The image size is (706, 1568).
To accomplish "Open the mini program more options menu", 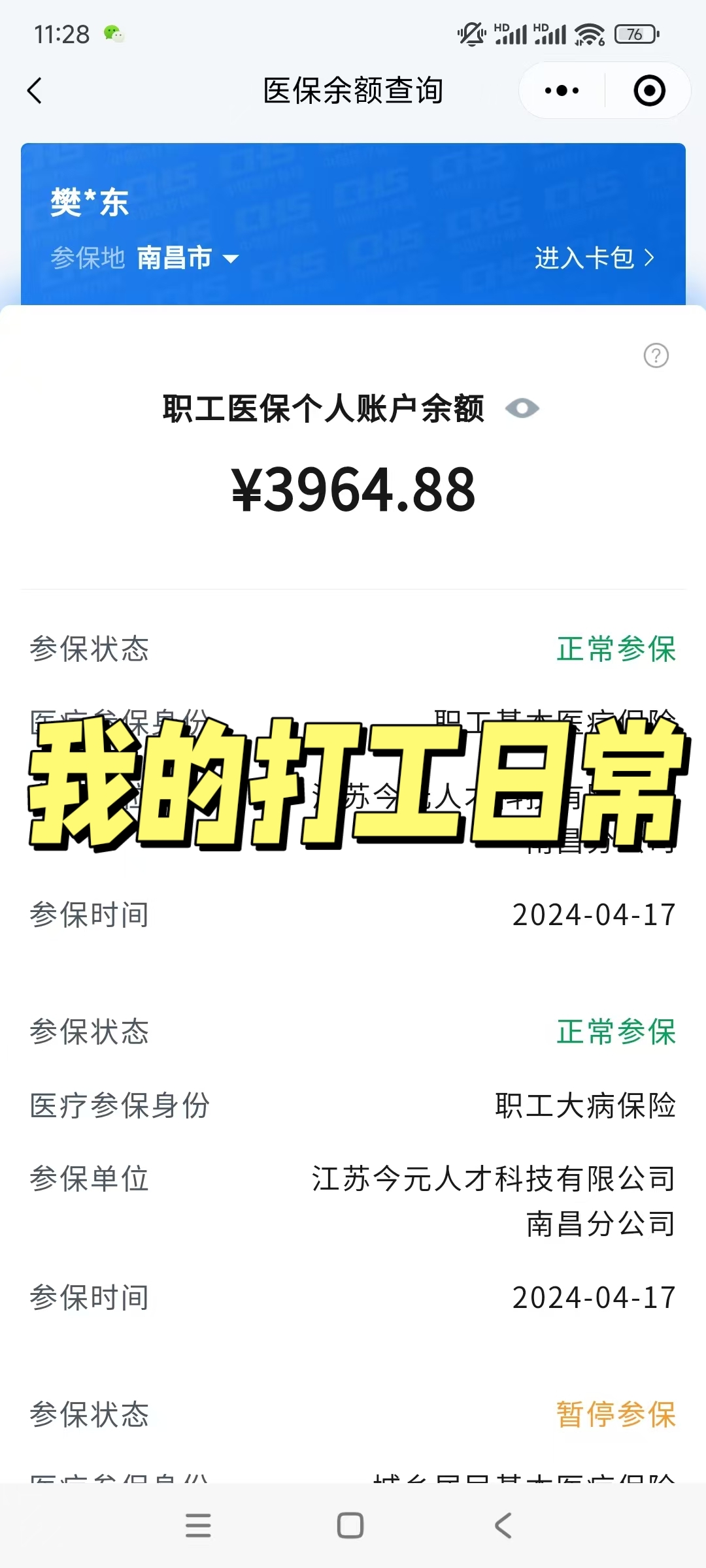I will tap(562, 91).
